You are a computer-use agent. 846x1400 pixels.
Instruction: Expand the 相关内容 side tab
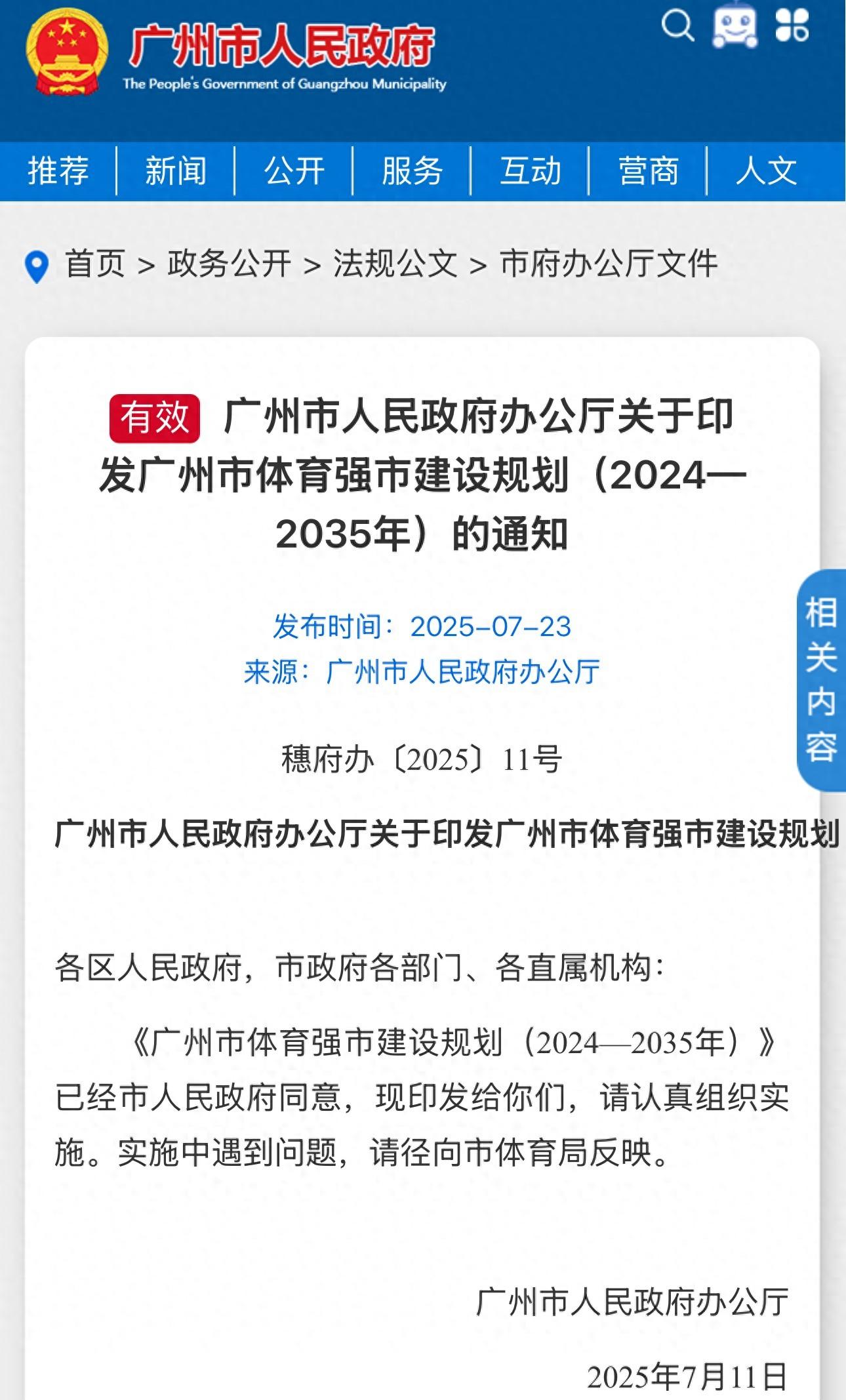click(x=821, y=680)
